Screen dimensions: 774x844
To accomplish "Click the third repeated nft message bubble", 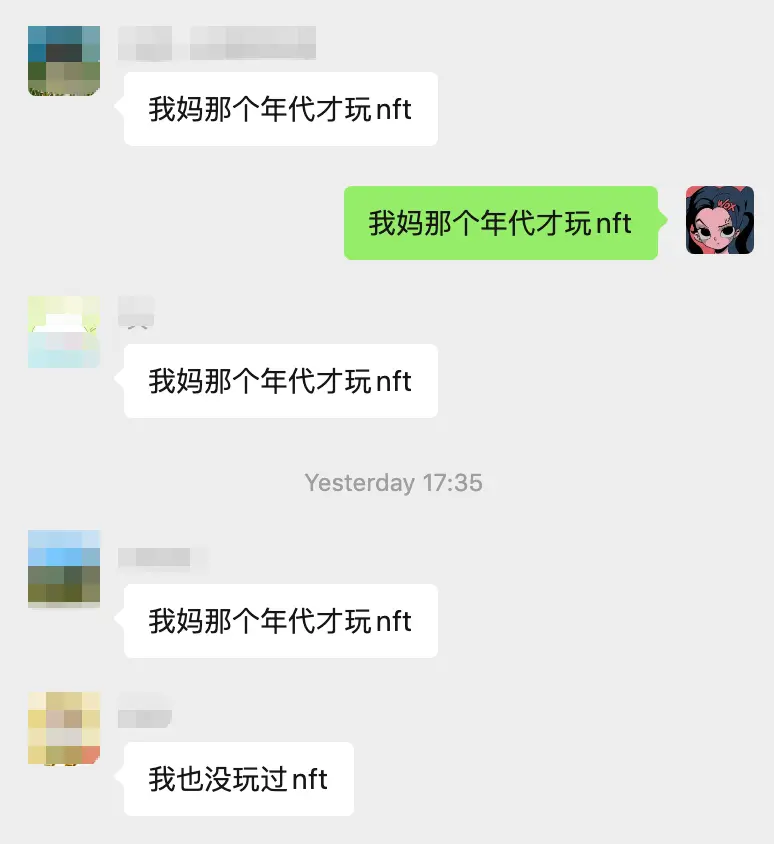I will tap(280, 381).
